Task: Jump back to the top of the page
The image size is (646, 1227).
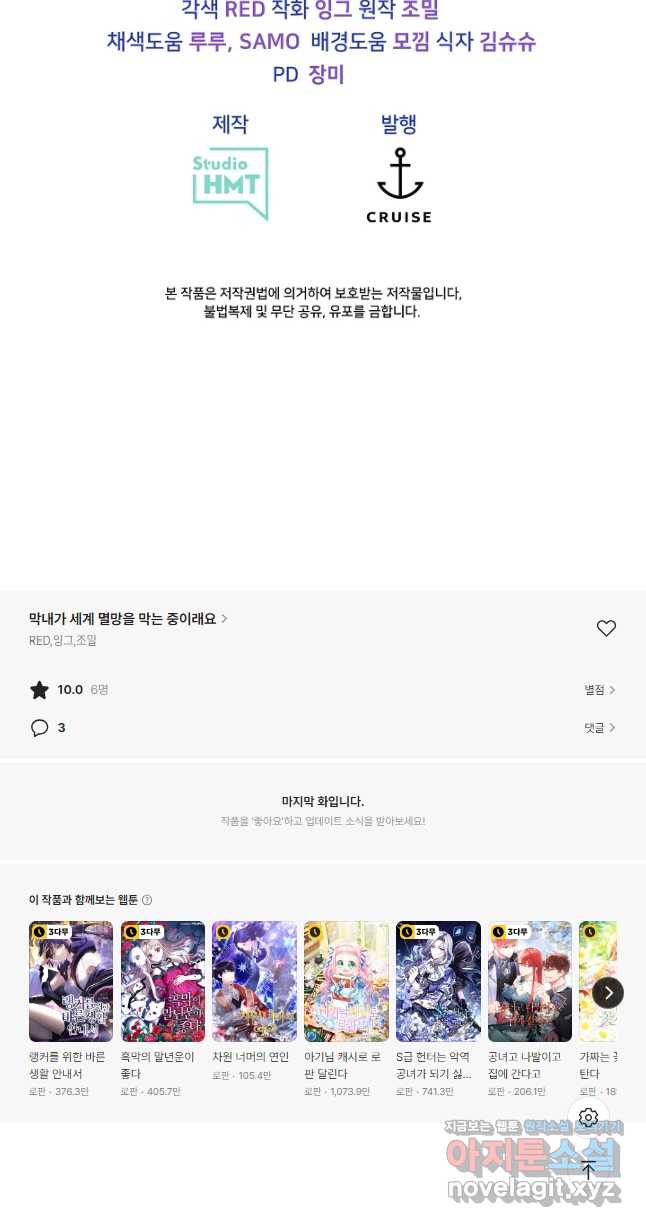Action: [589, 1169]
